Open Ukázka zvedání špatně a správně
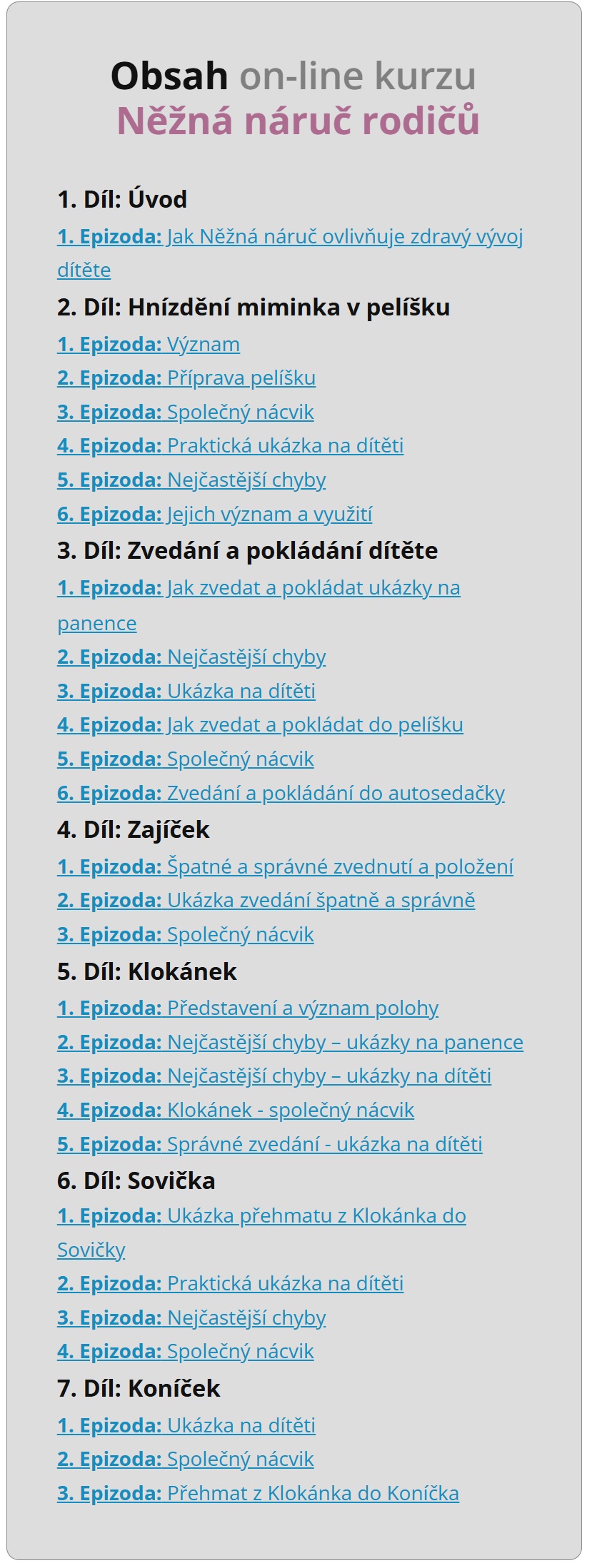 [266, 900]
